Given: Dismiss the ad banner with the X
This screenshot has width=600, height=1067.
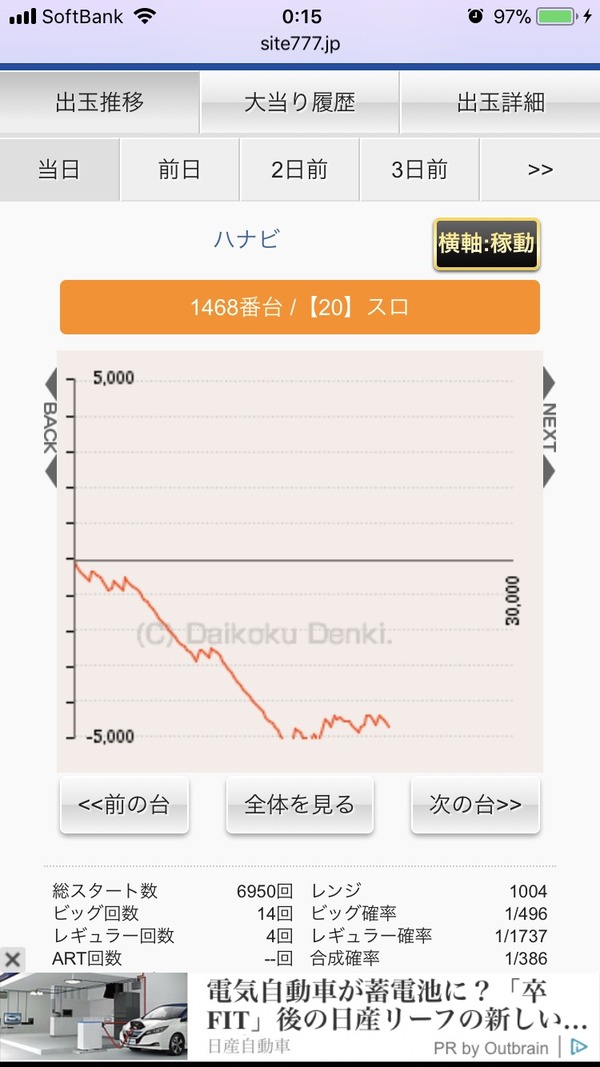Looking at the screenshot, I should click(12, 960).
